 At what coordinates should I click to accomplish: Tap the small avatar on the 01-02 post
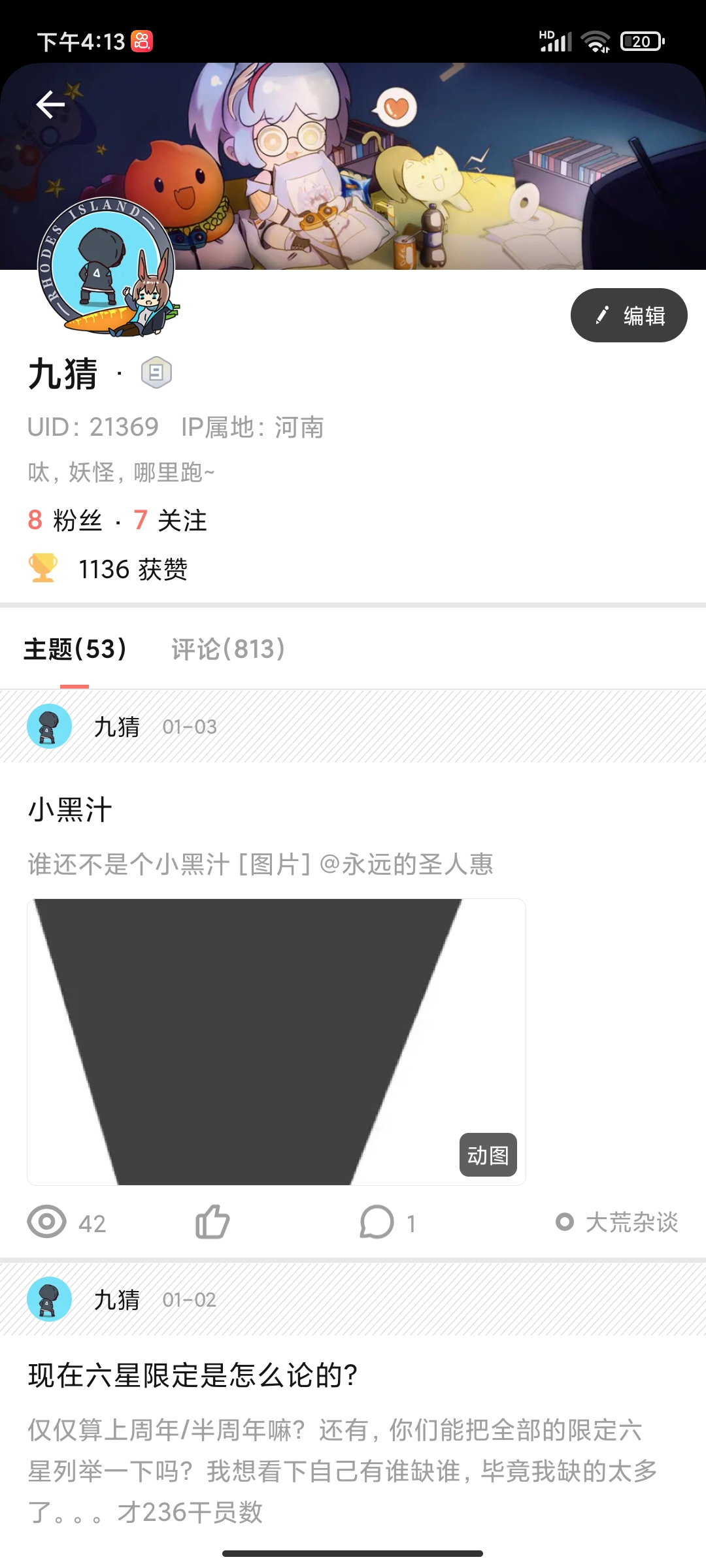point(49,1299)
